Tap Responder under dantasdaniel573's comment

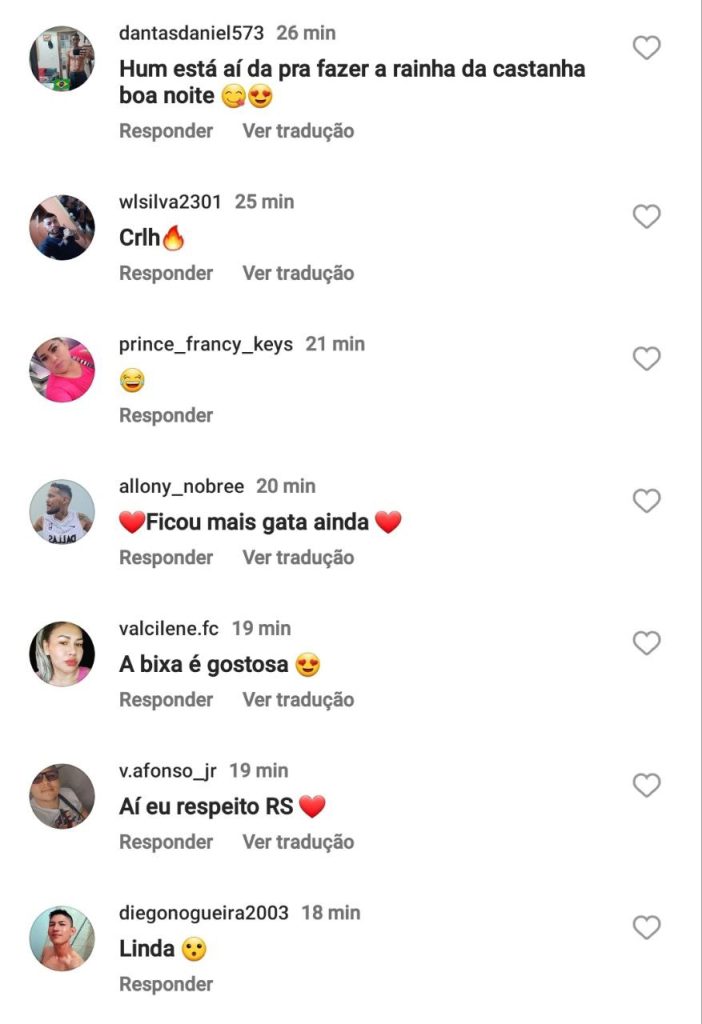[166, 131]
